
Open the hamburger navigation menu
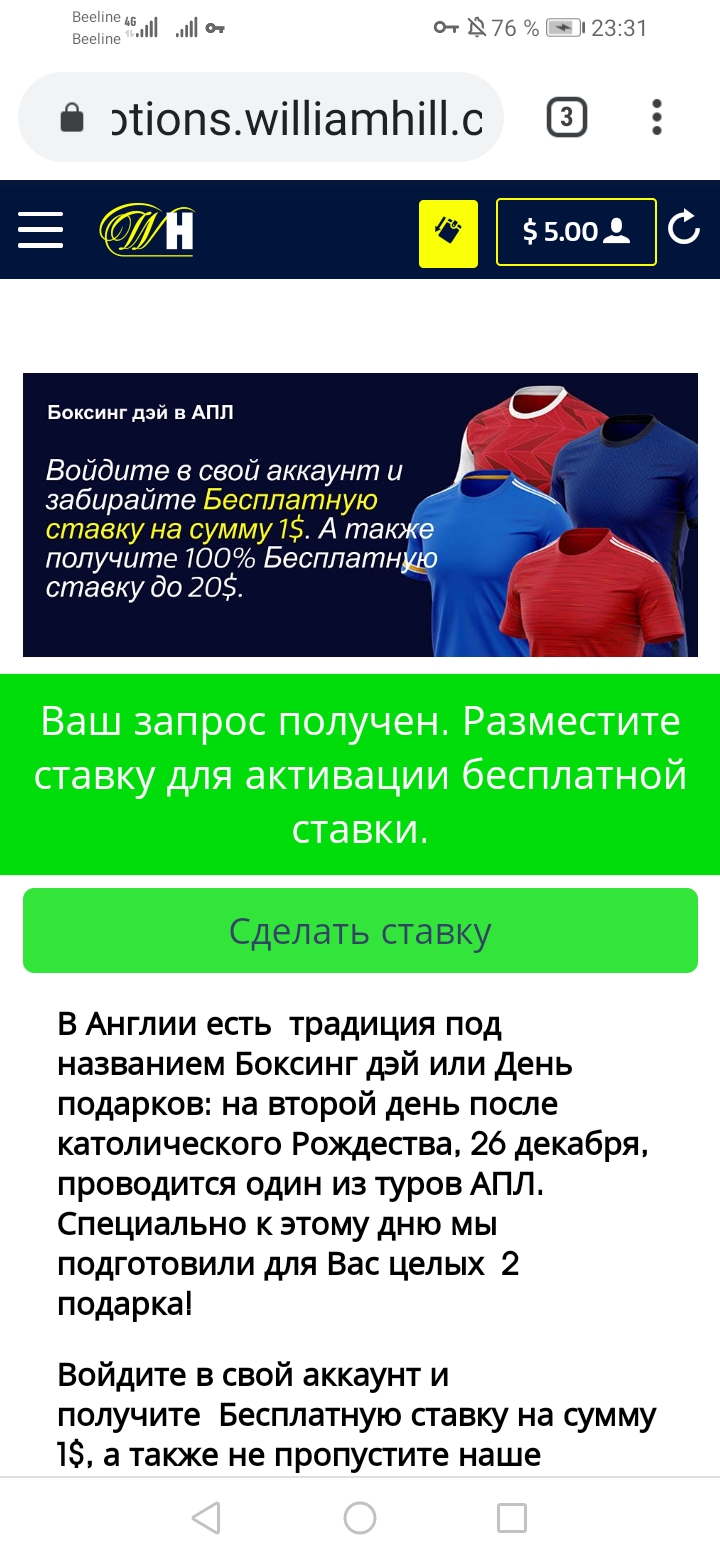point(40,231)
